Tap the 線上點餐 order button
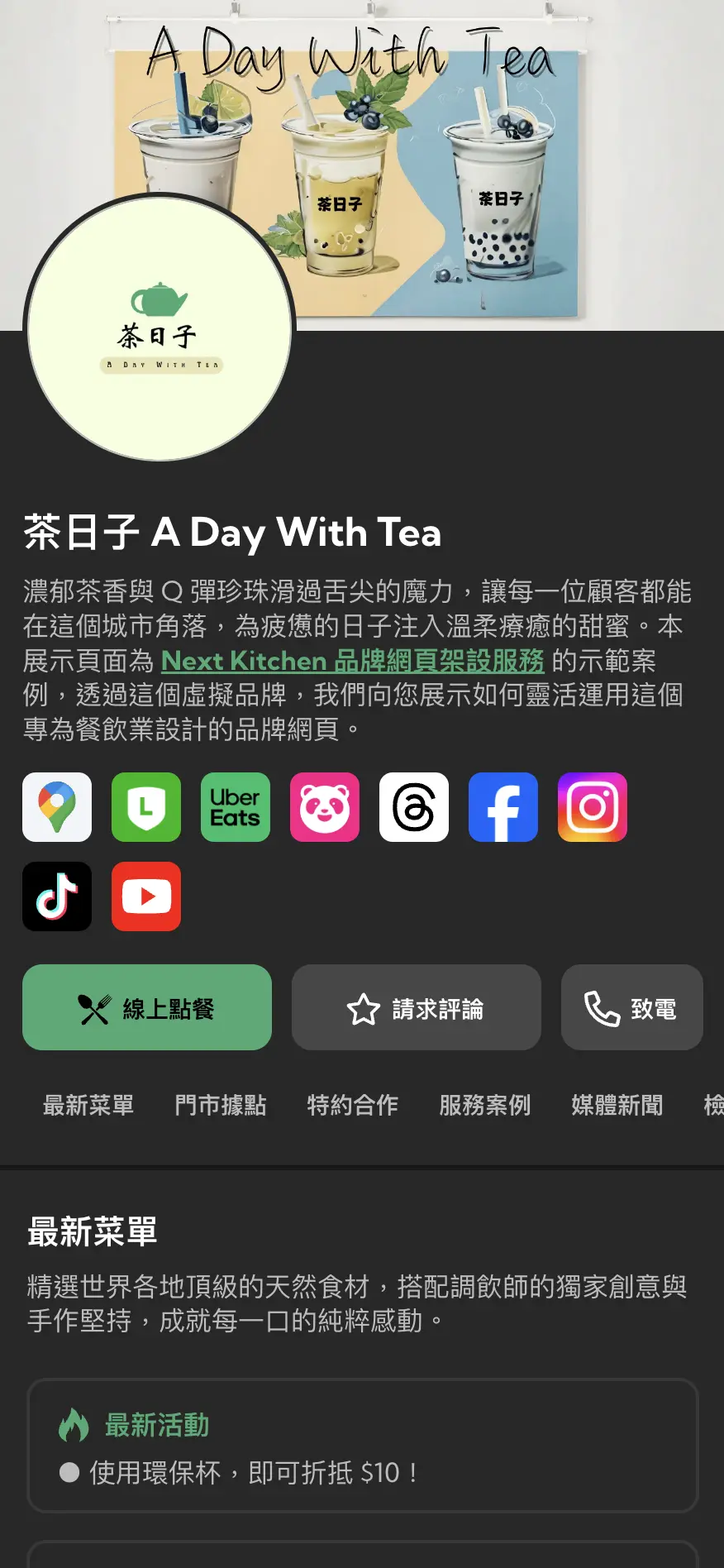Image resolution: width=724 pixels, height=1568 pixels. tap(147, 1007)
